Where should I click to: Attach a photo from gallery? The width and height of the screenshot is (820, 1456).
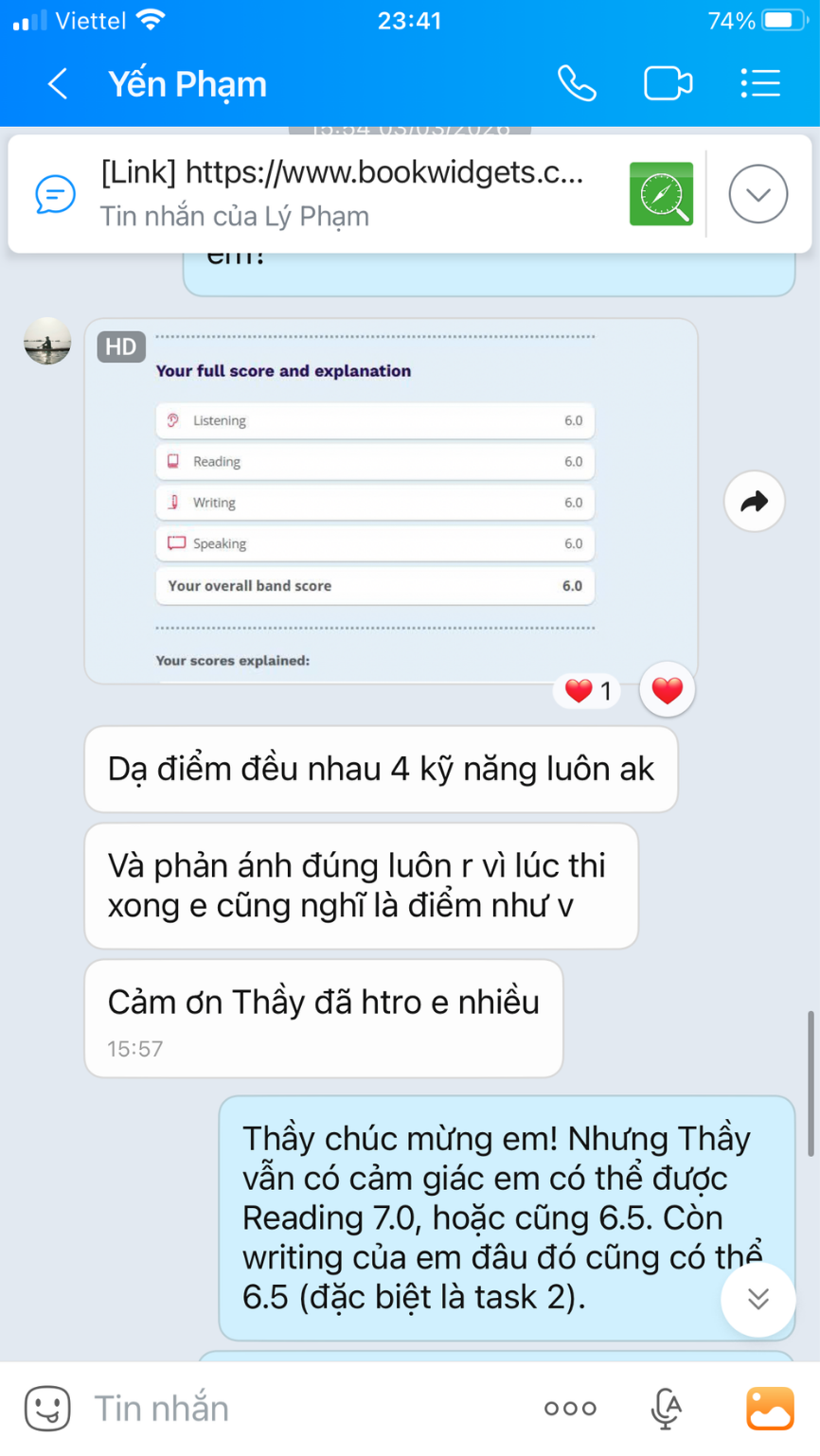click(770, 1409)
